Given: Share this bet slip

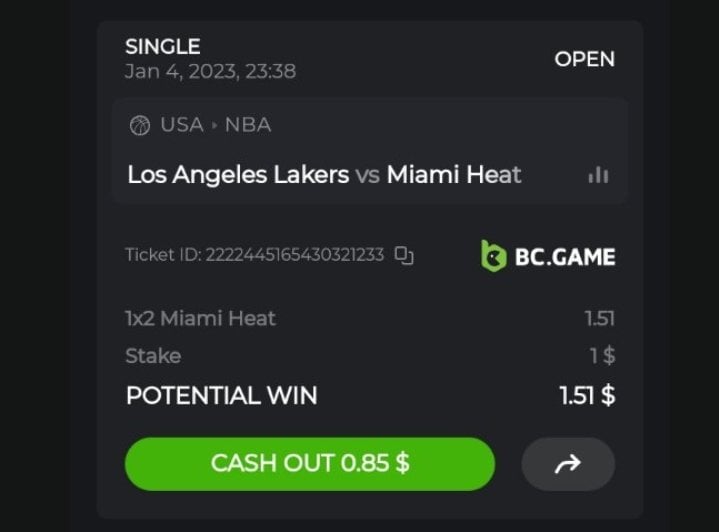Looking at the screenshot, I should pyautogui.click(x=568, y=464).
